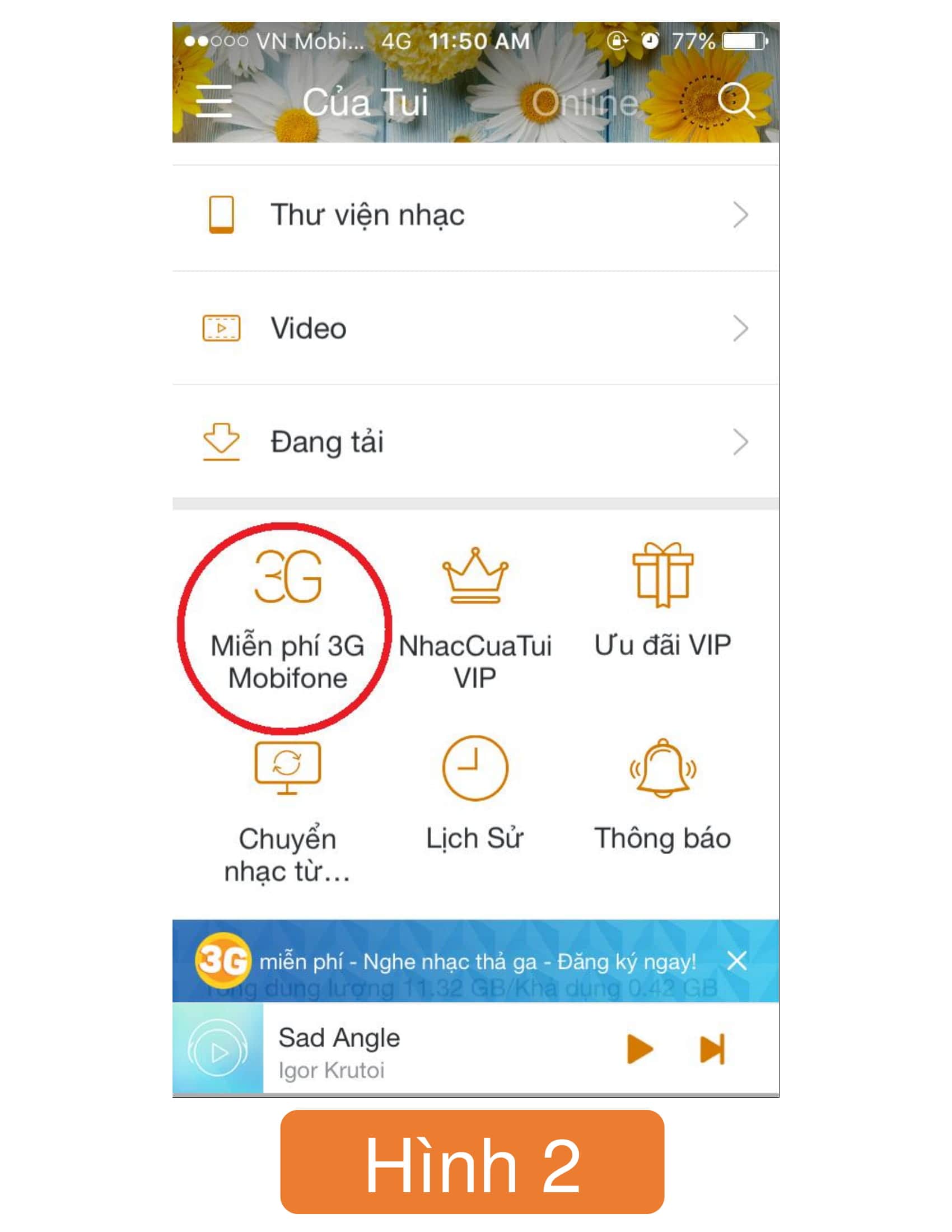Open the hamburger drawer menu
The width and height of the screenshot is (952, 1232).
coord(214,101)
